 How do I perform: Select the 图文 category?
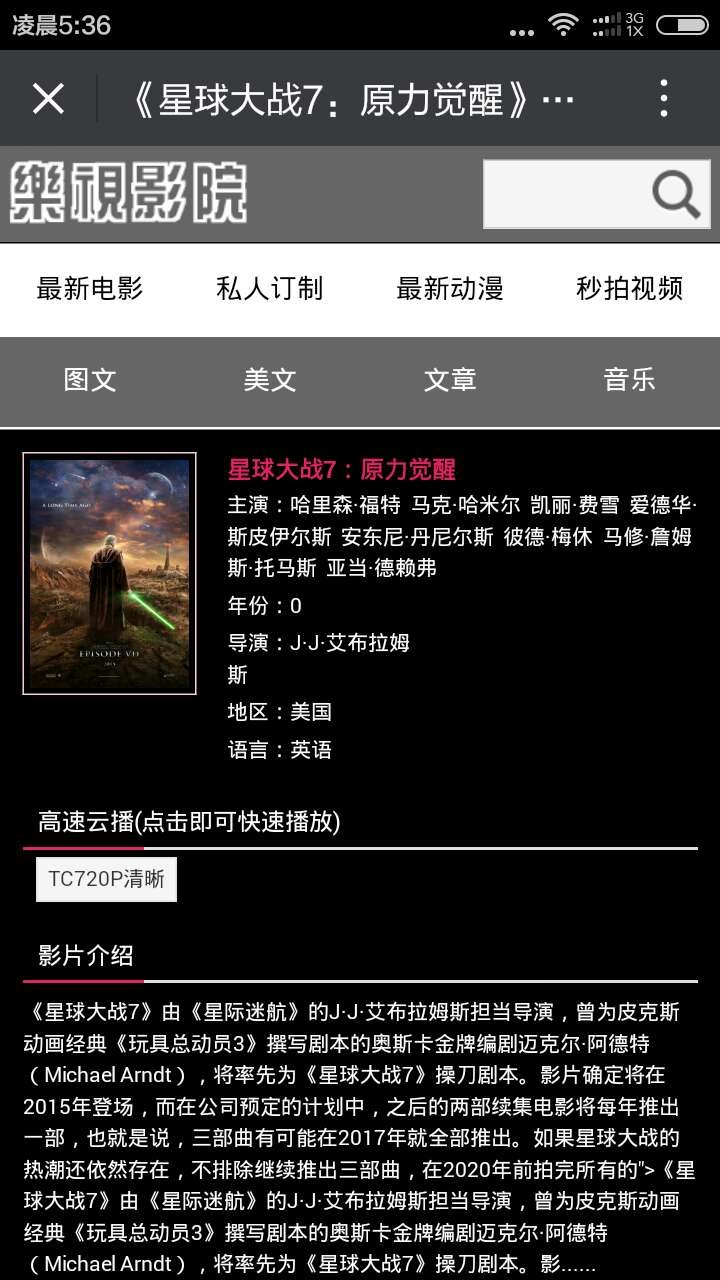pos(91,380)
